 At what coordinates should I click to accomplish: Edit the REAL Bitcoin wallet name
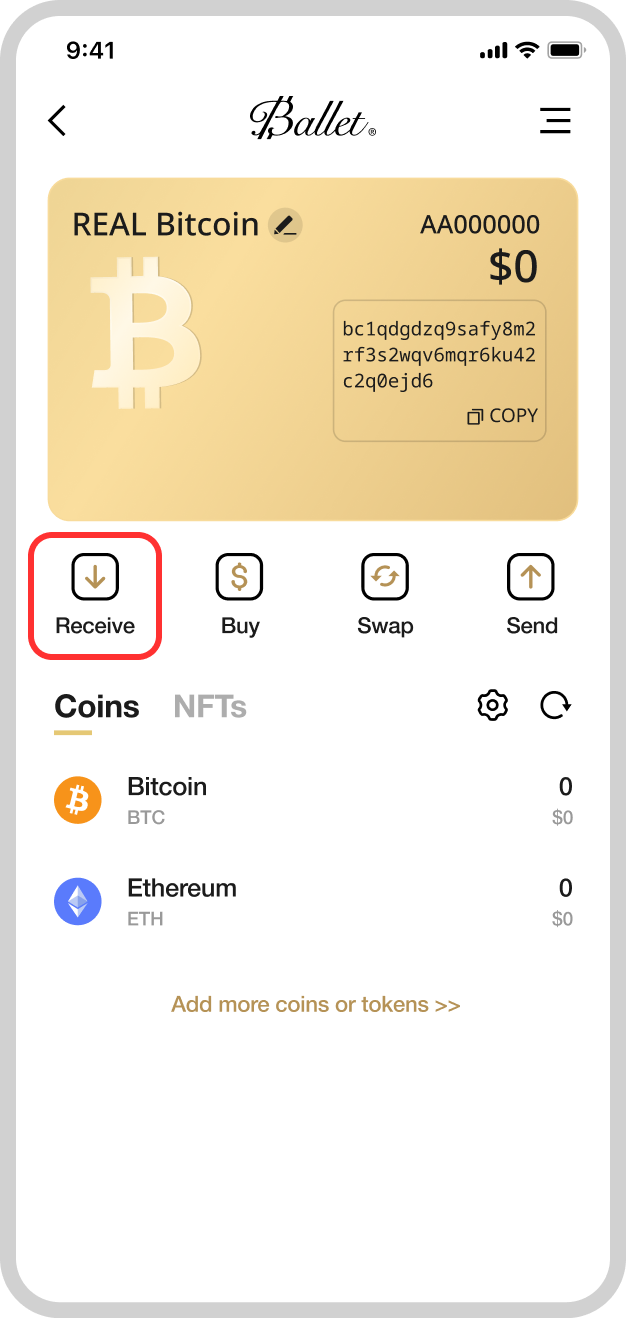pyautogui.click(x=286, y=225)
